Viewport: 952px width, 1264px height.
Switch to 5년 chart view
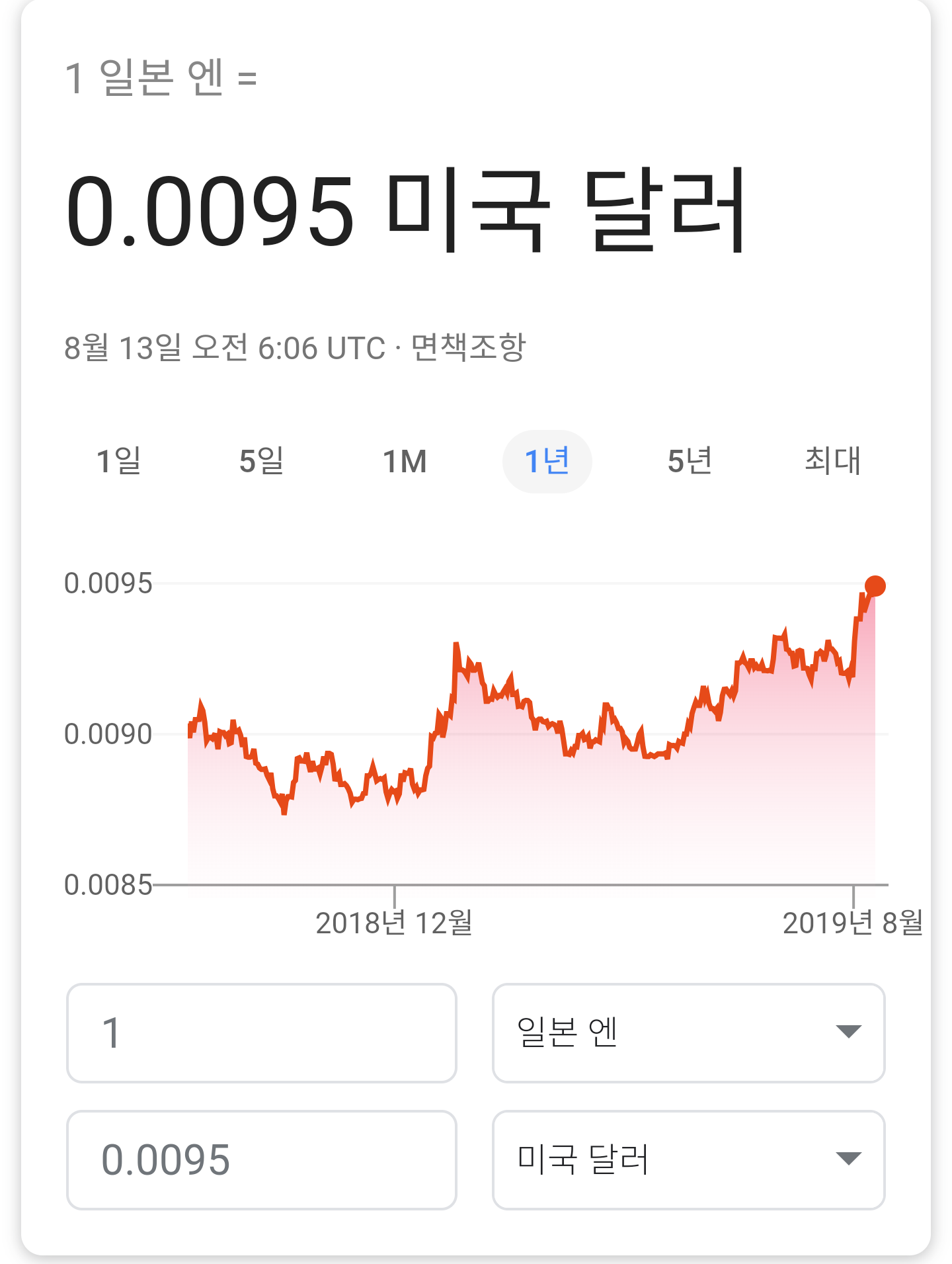click(x=690, y=461)
